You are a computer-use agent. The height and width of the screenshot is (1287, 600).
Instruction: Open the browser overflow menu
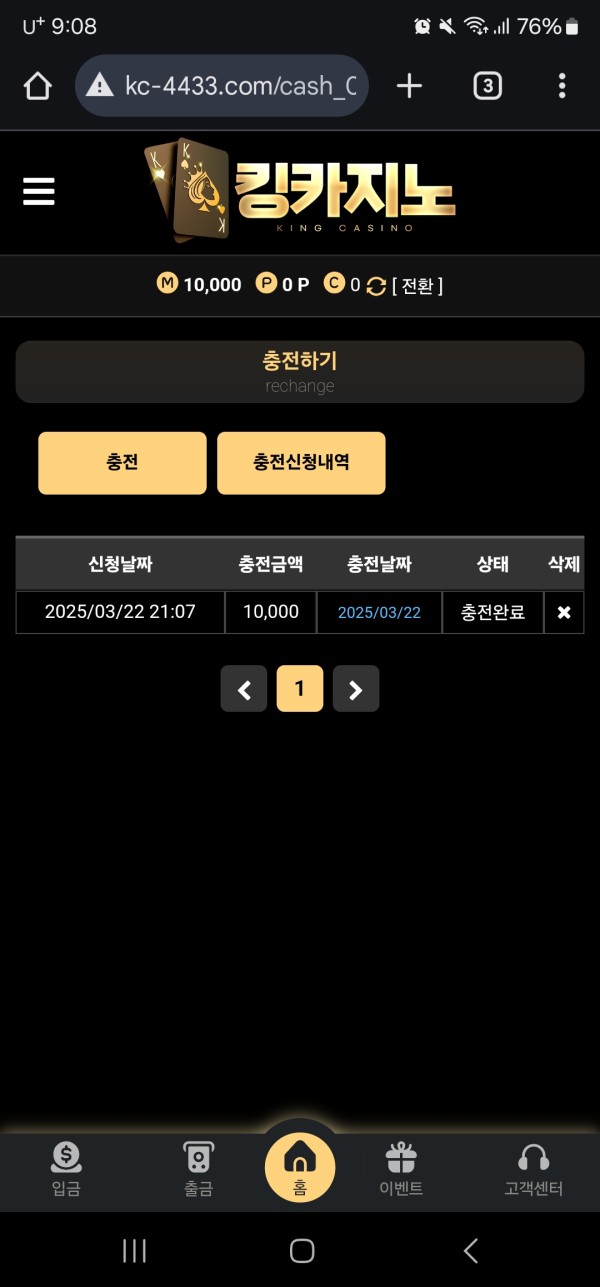point(562,87)
